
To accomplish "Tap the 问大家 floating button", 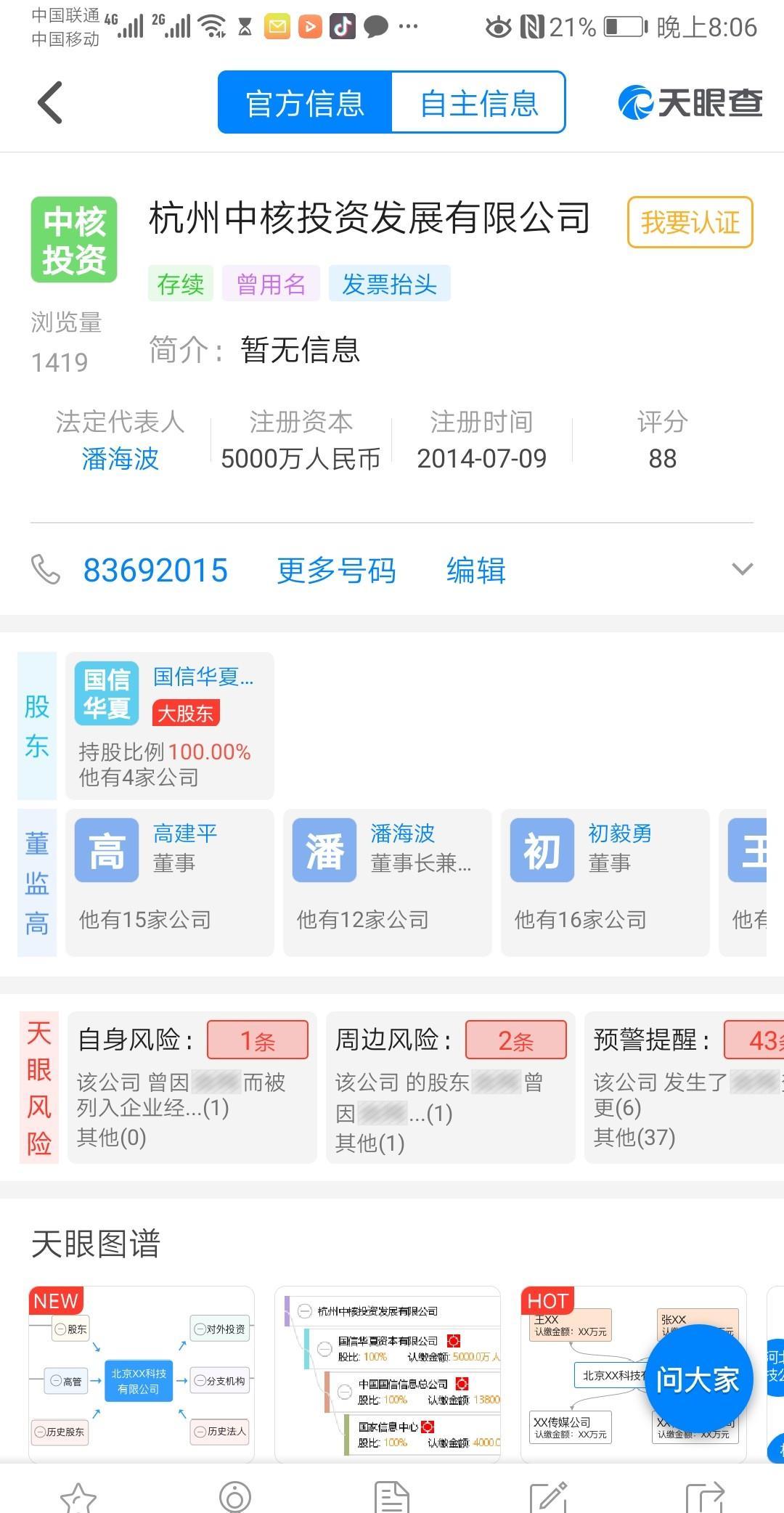I will pyautogui.click(x=698, y=1379).
